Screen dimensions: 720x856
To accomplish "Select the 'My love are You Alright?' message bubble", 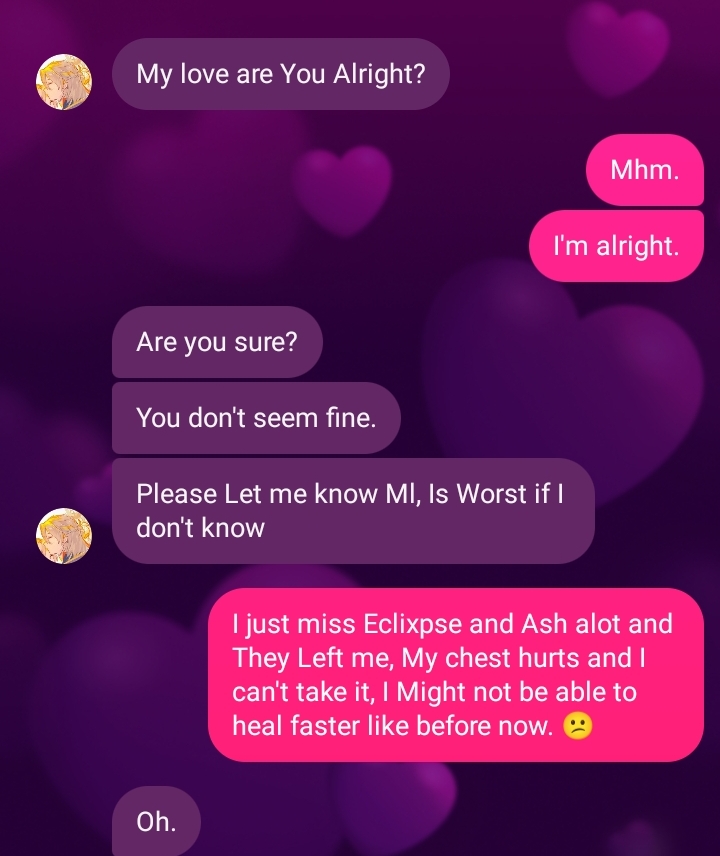I will 280,73.
